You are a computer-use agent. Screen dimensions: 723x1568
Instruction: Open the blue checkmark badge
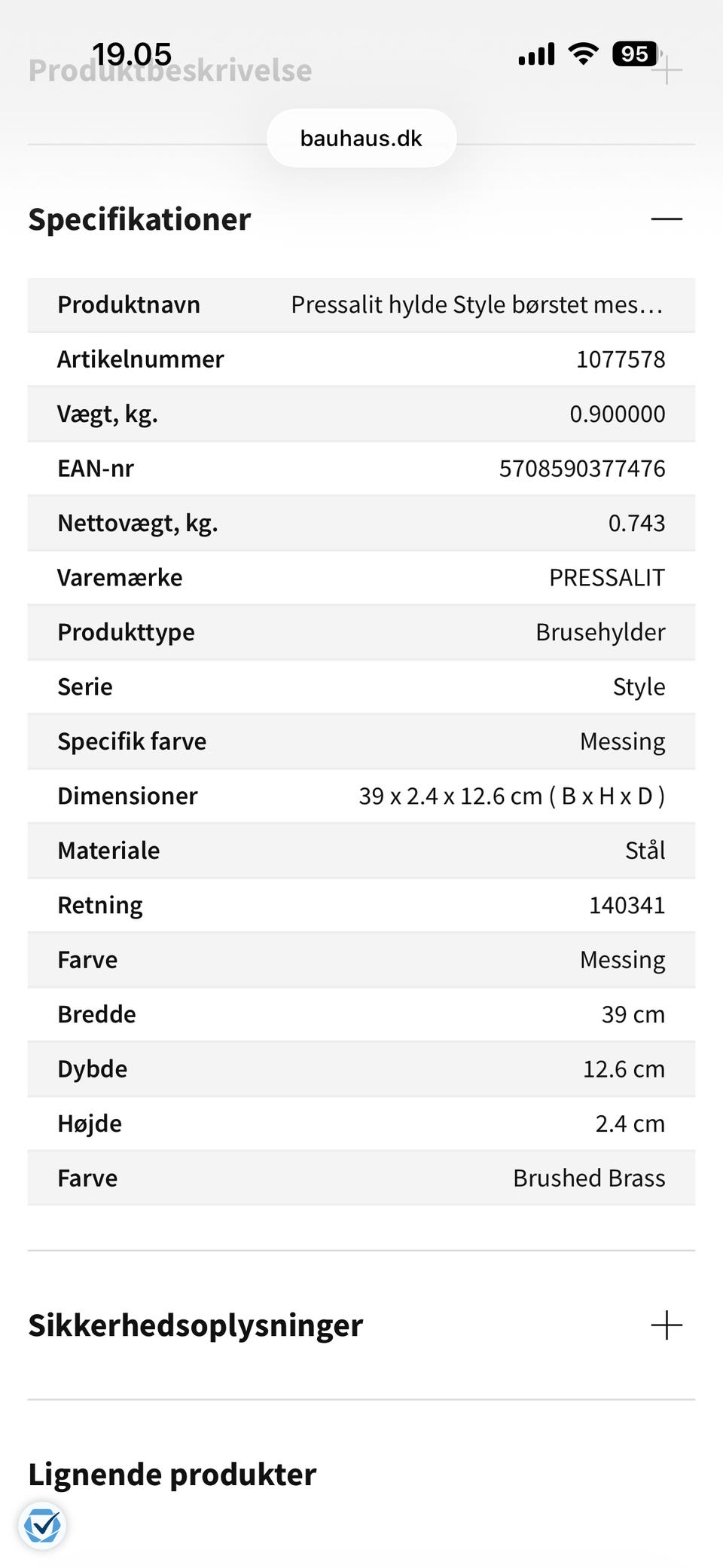tap(42, 1526)
